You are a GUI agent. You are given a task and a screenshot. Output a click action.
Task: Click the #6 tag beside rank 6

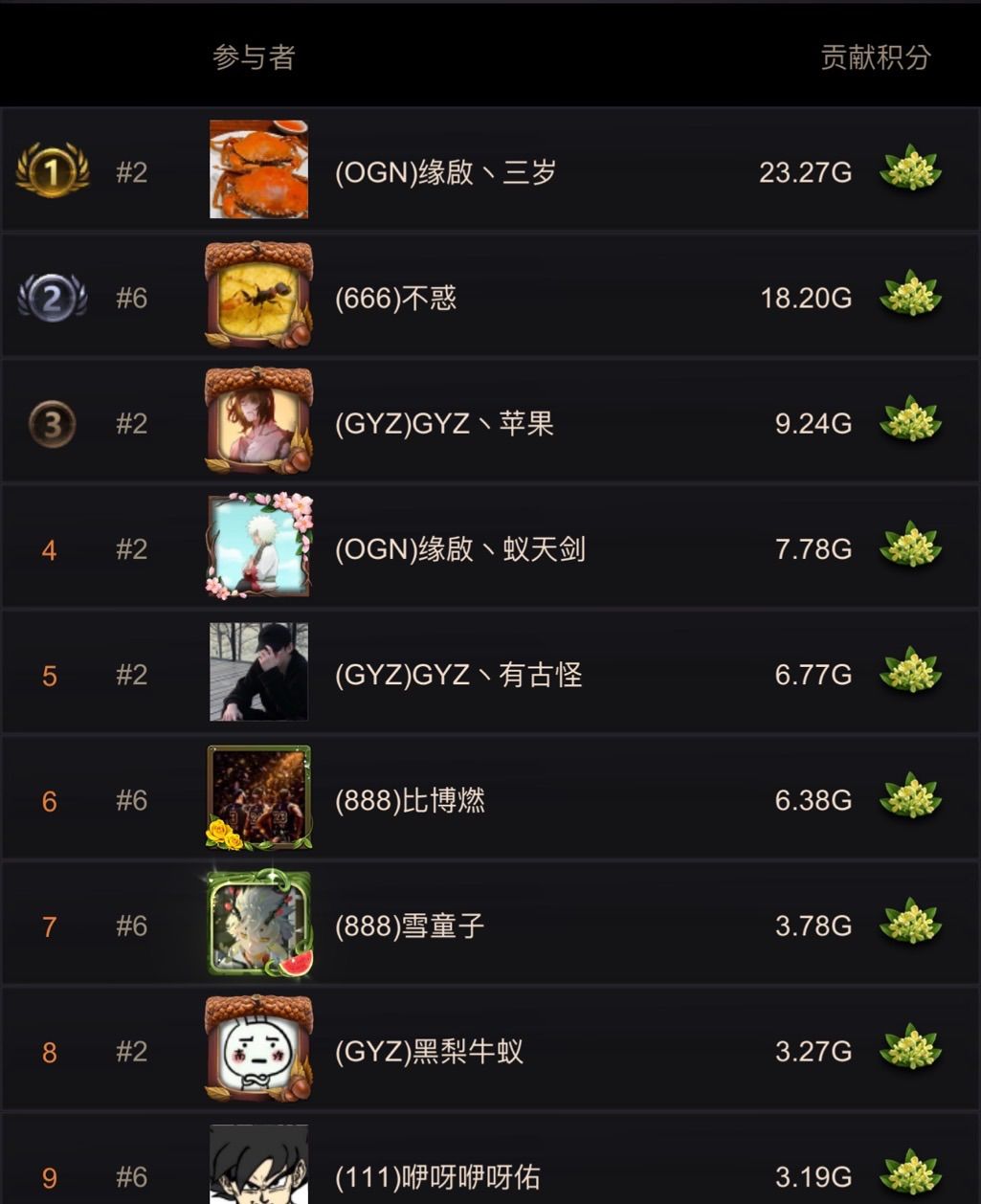pos(132,800)
